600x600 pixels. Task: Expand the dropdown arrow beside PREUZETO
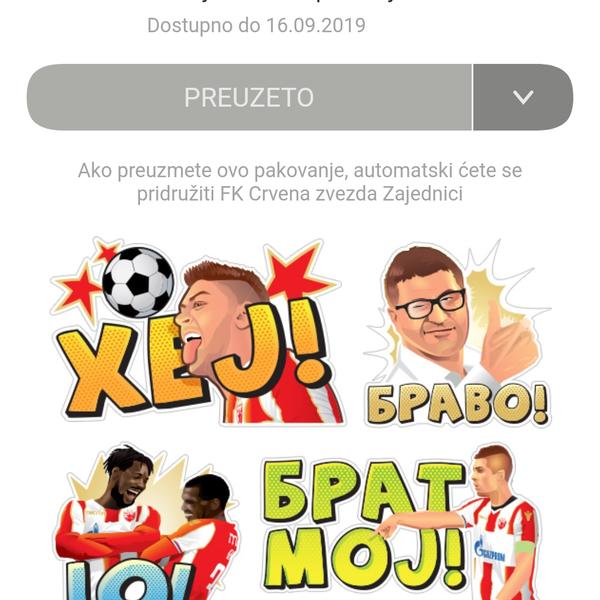point(522,97)
